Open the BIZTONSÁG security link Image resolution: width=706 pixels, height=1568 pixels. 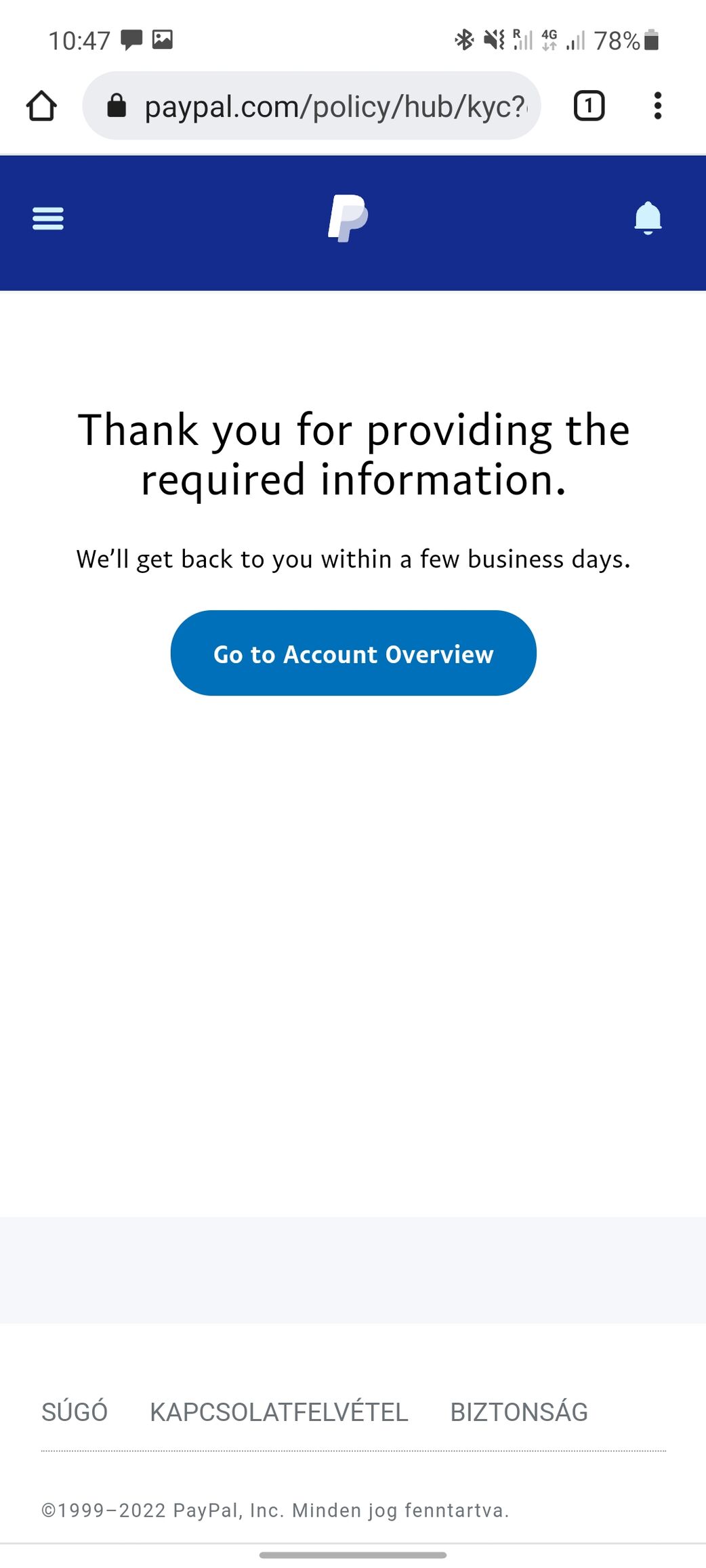519,1412
